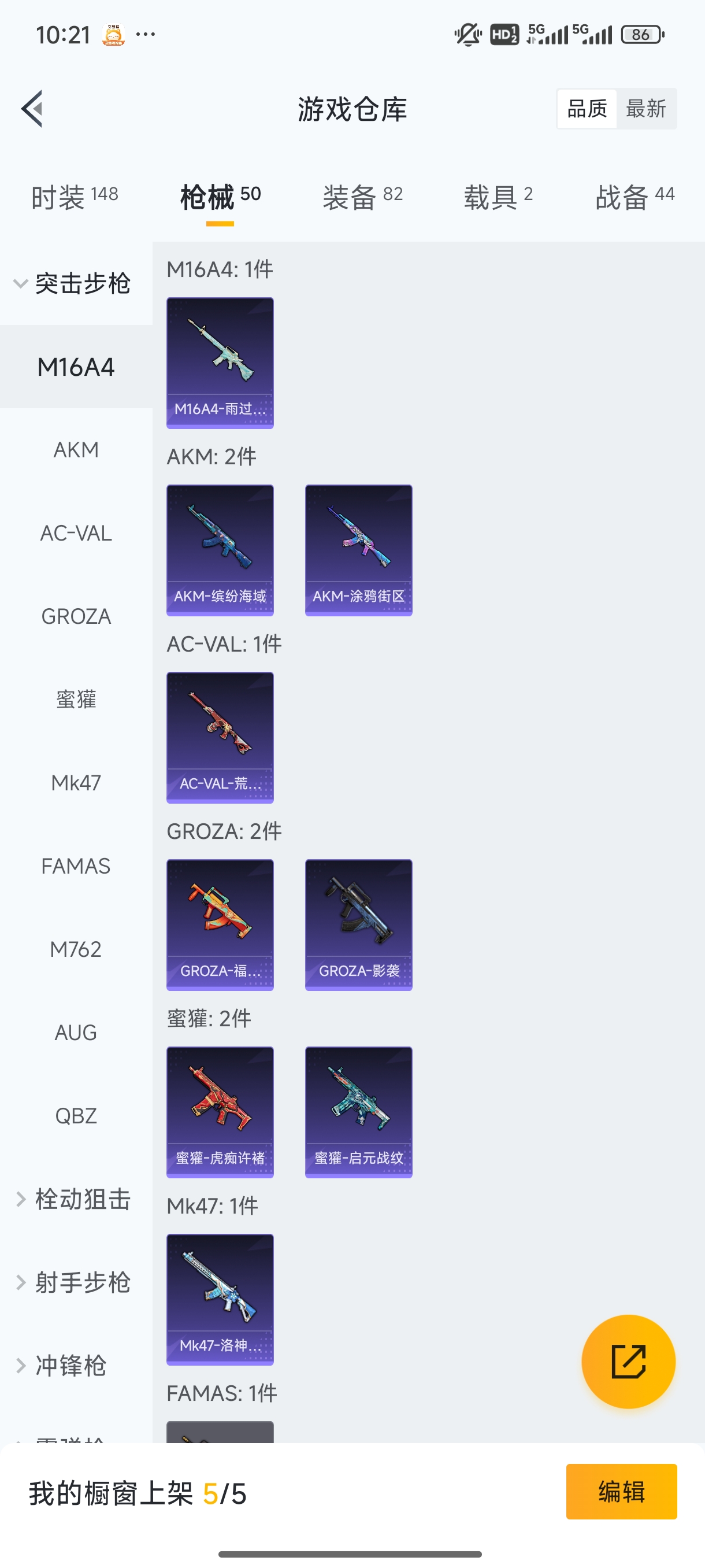Viewport: 705px width, 1568px height.
Task: Select the FAMAS category in sidebar
Action: [x=76, y=866]
